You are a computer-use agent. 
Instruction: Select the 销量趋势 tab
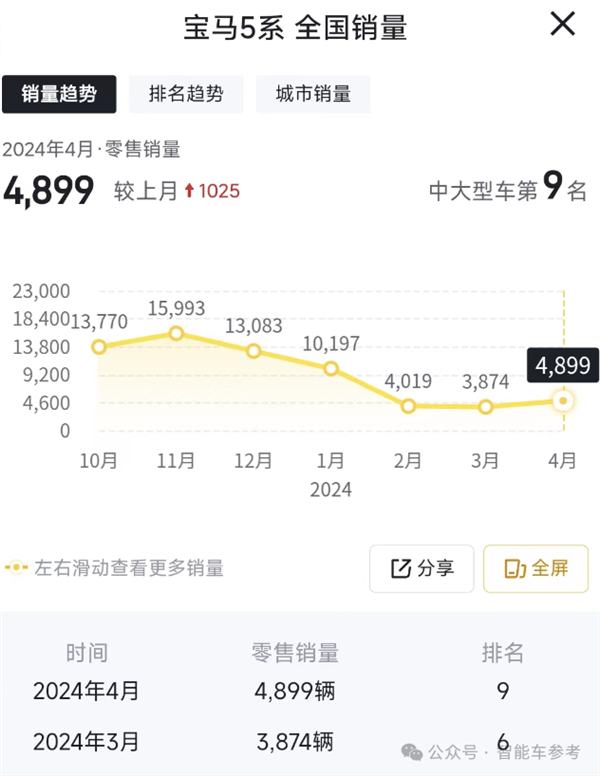point(58,95)
